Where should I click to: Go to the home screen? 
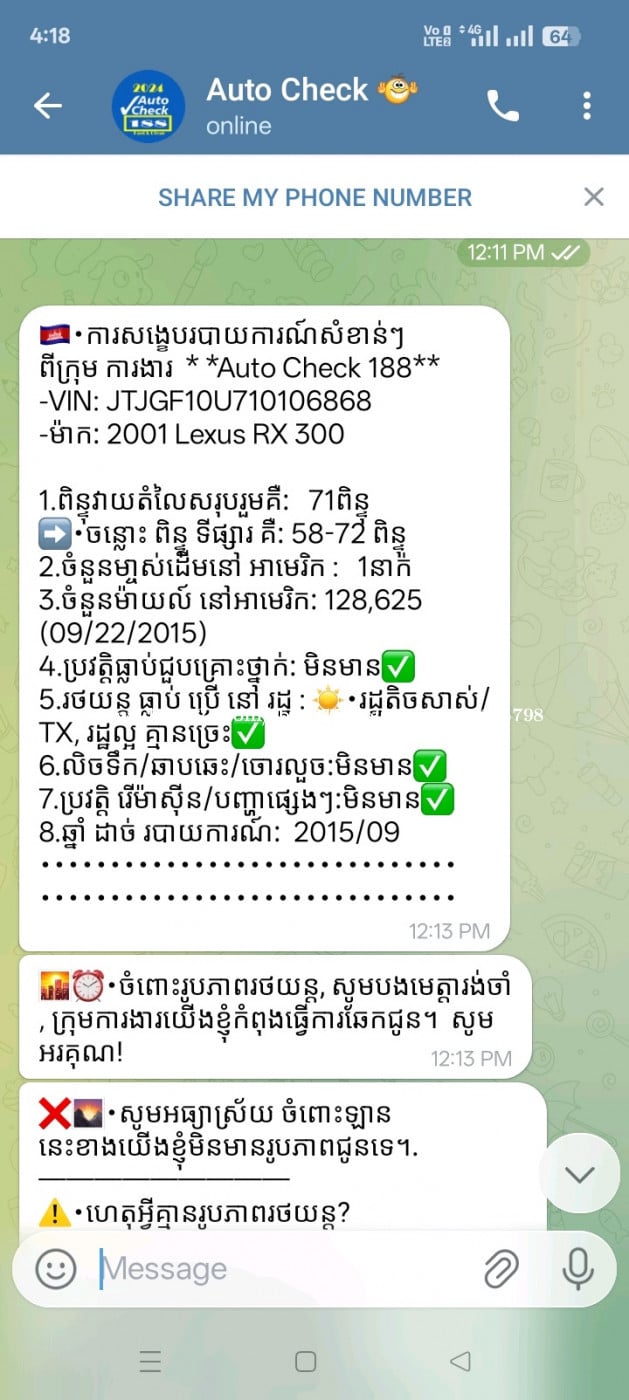point(306,1361)
